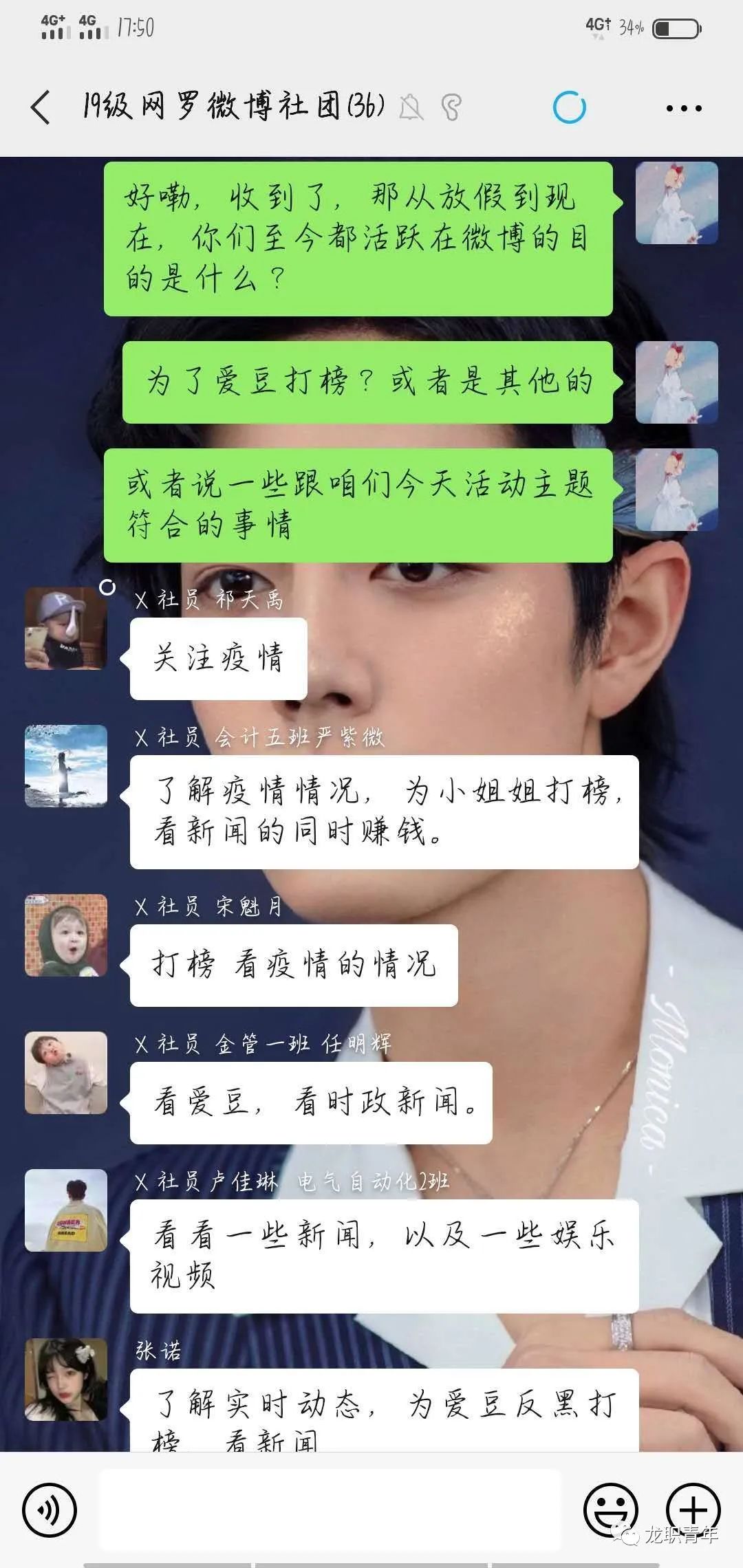Viewport: 743px width, 1568px height.
Task: Open 卢佳琳's avatar
Action: (x=66, y=1210)
